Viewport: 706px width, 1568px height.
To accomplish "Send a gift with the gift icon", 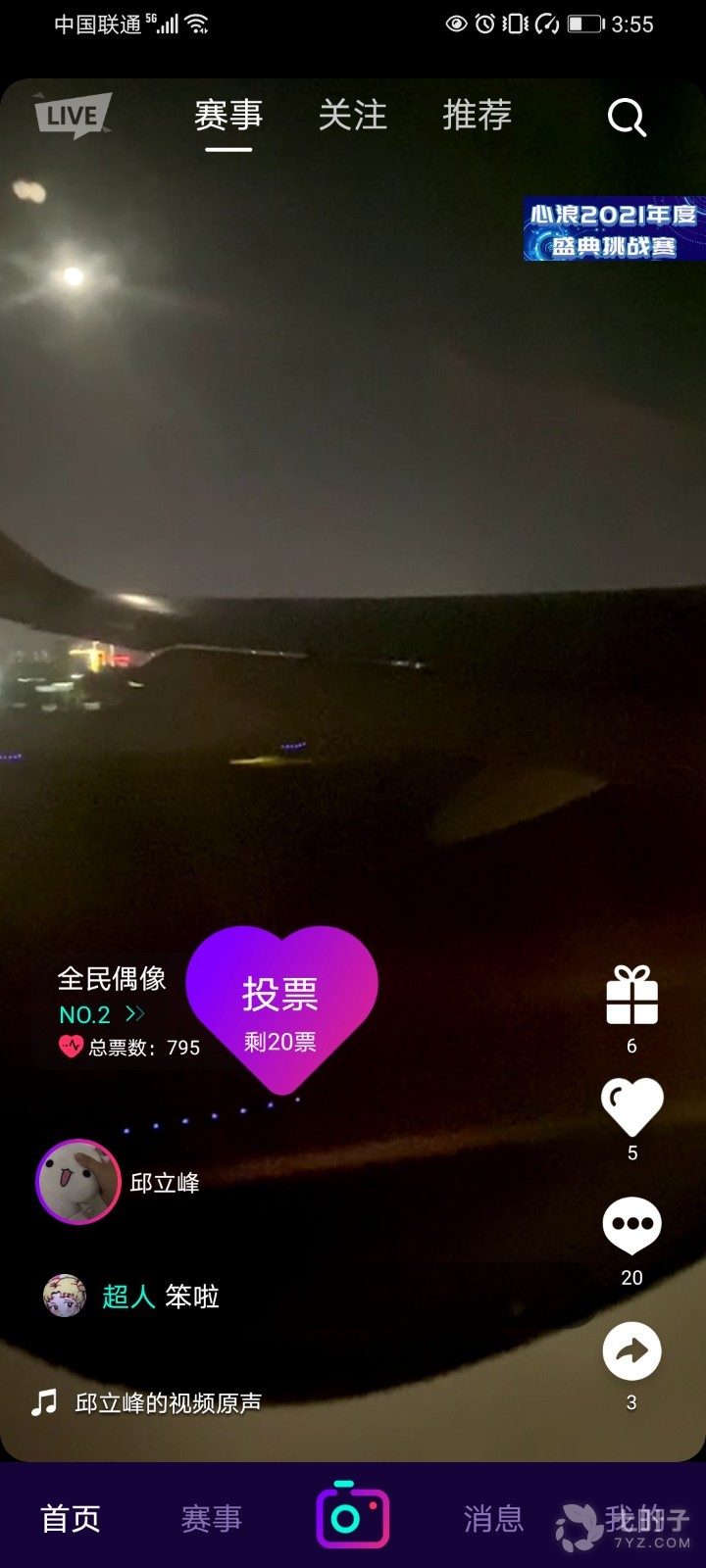I will [x=631, y=996].
